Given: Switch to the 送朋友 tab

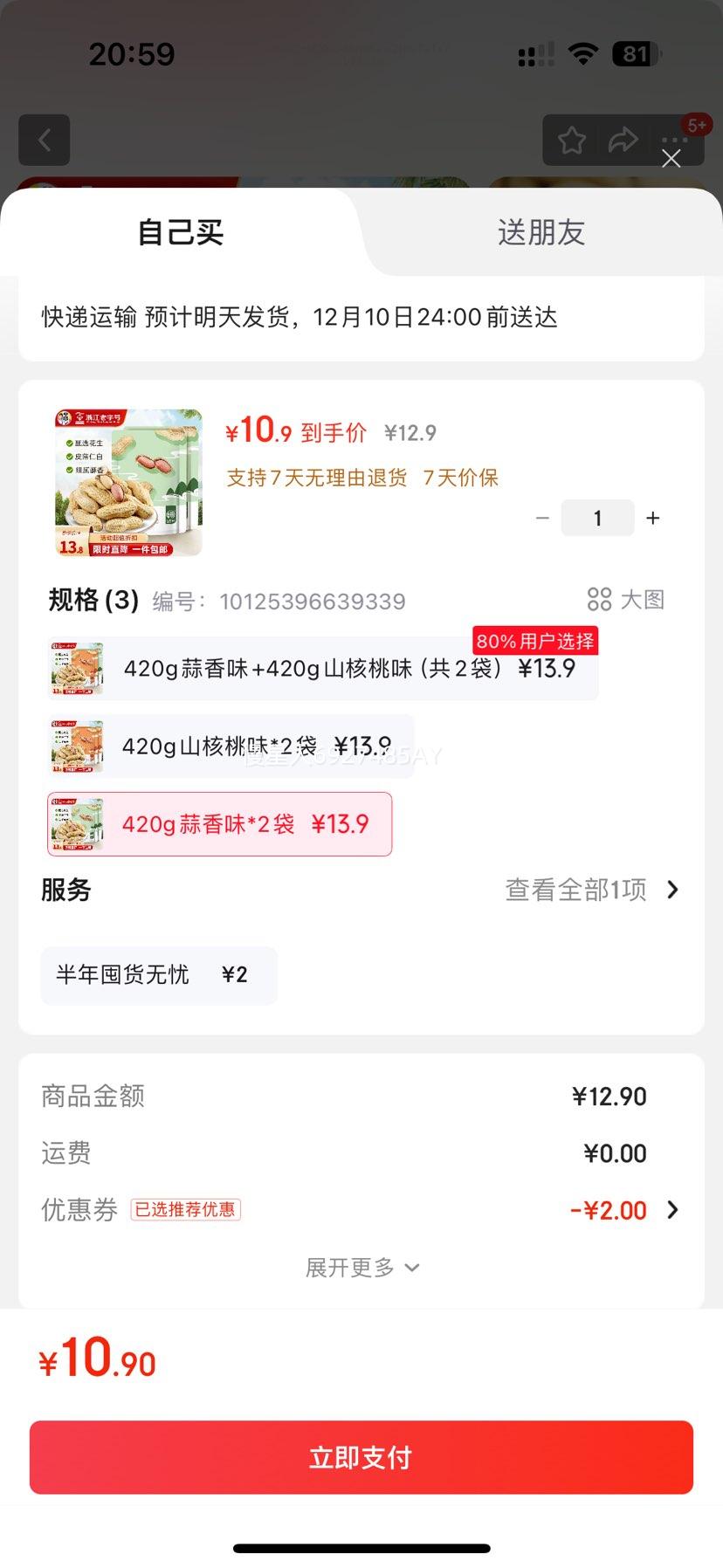Looking at the screenshot, I should coord(540,232).
